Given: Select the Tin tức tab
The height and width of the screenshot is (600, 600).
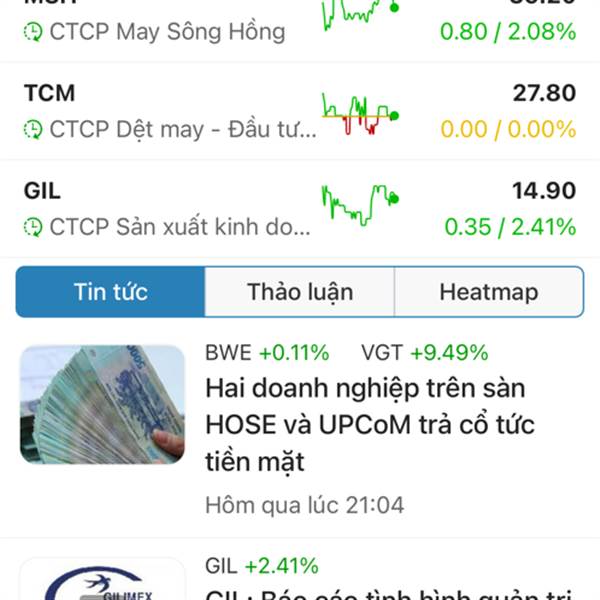Looking at the screenshot, I should coord(110,292).
